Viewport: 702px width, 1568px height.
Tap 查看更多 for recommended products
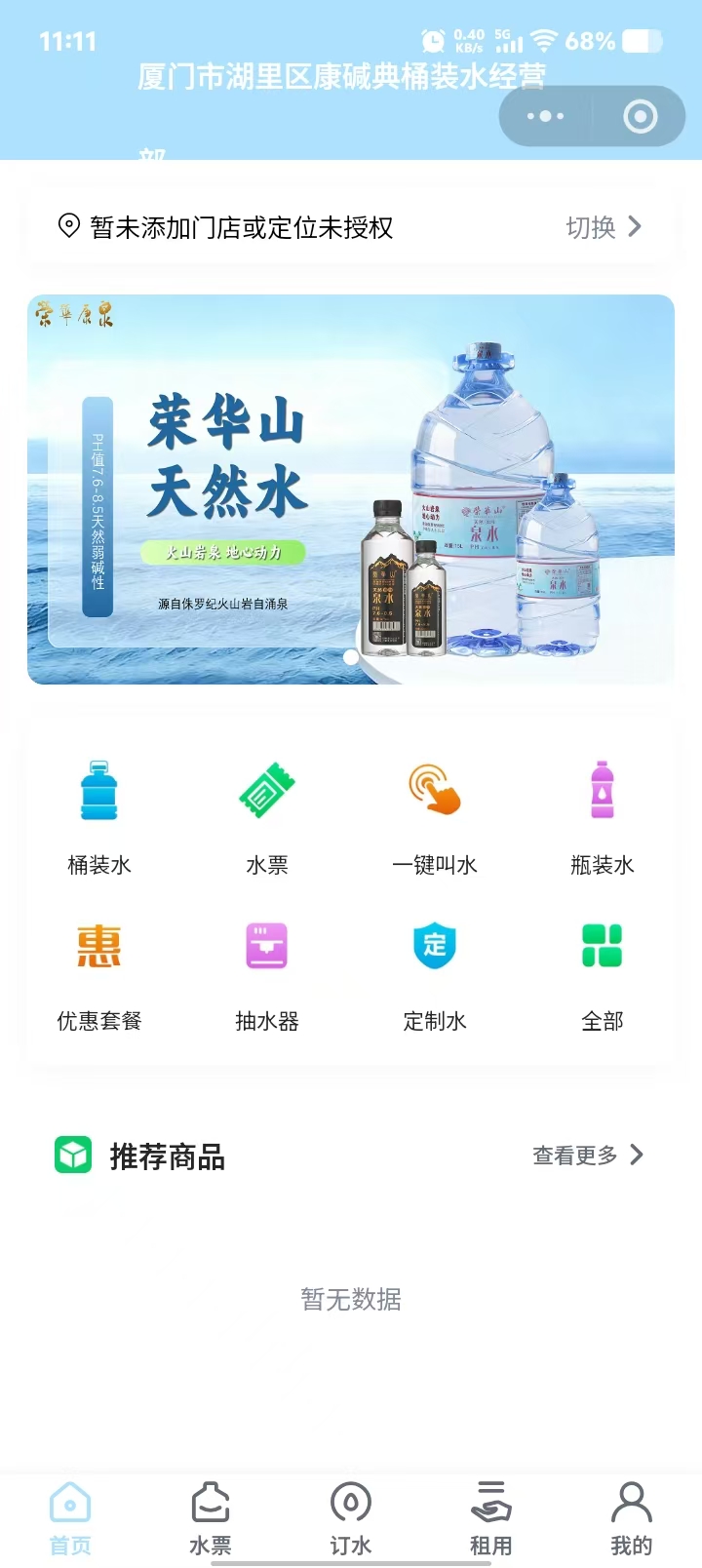(587, 1156)
